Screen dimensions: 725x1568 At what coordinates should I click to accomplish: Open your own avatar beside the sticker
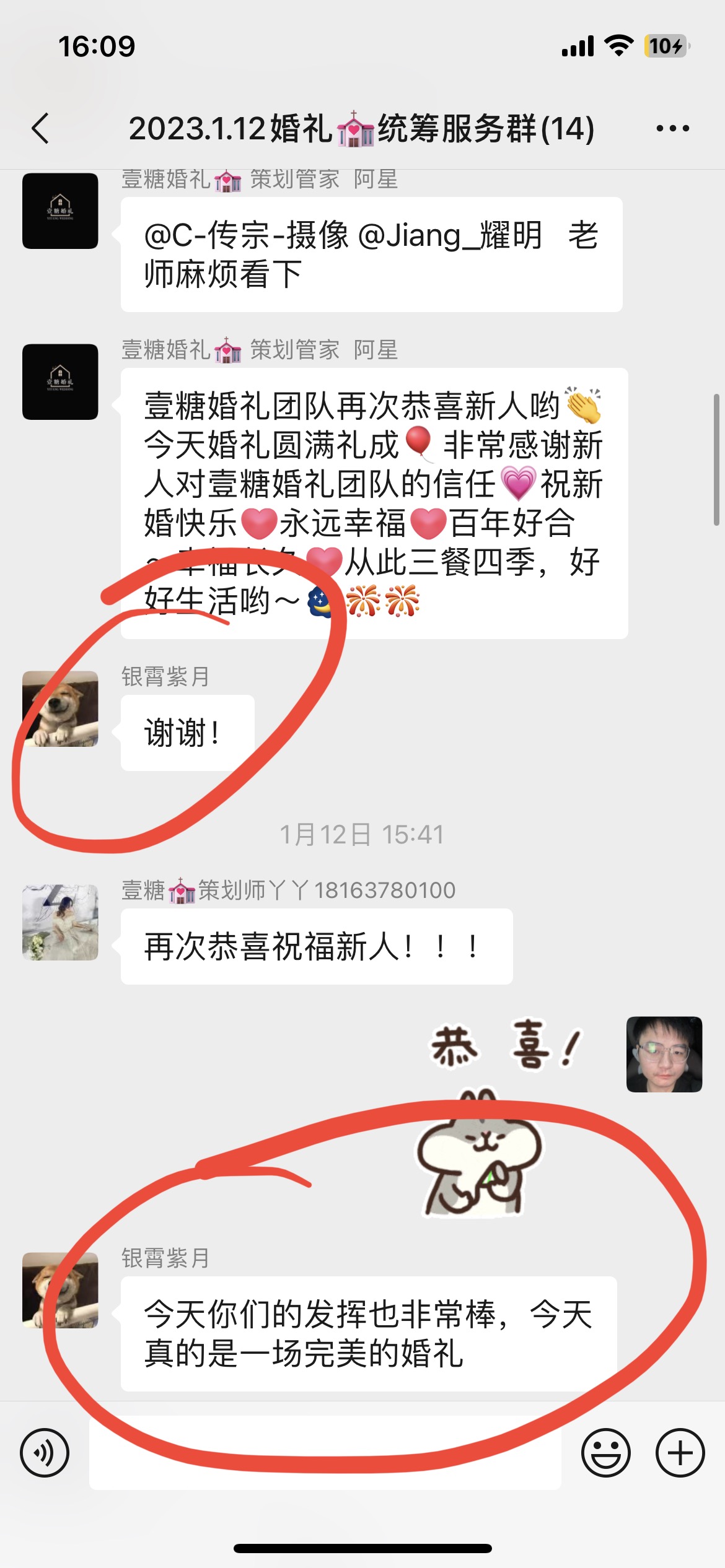[x=664, y=1054]
